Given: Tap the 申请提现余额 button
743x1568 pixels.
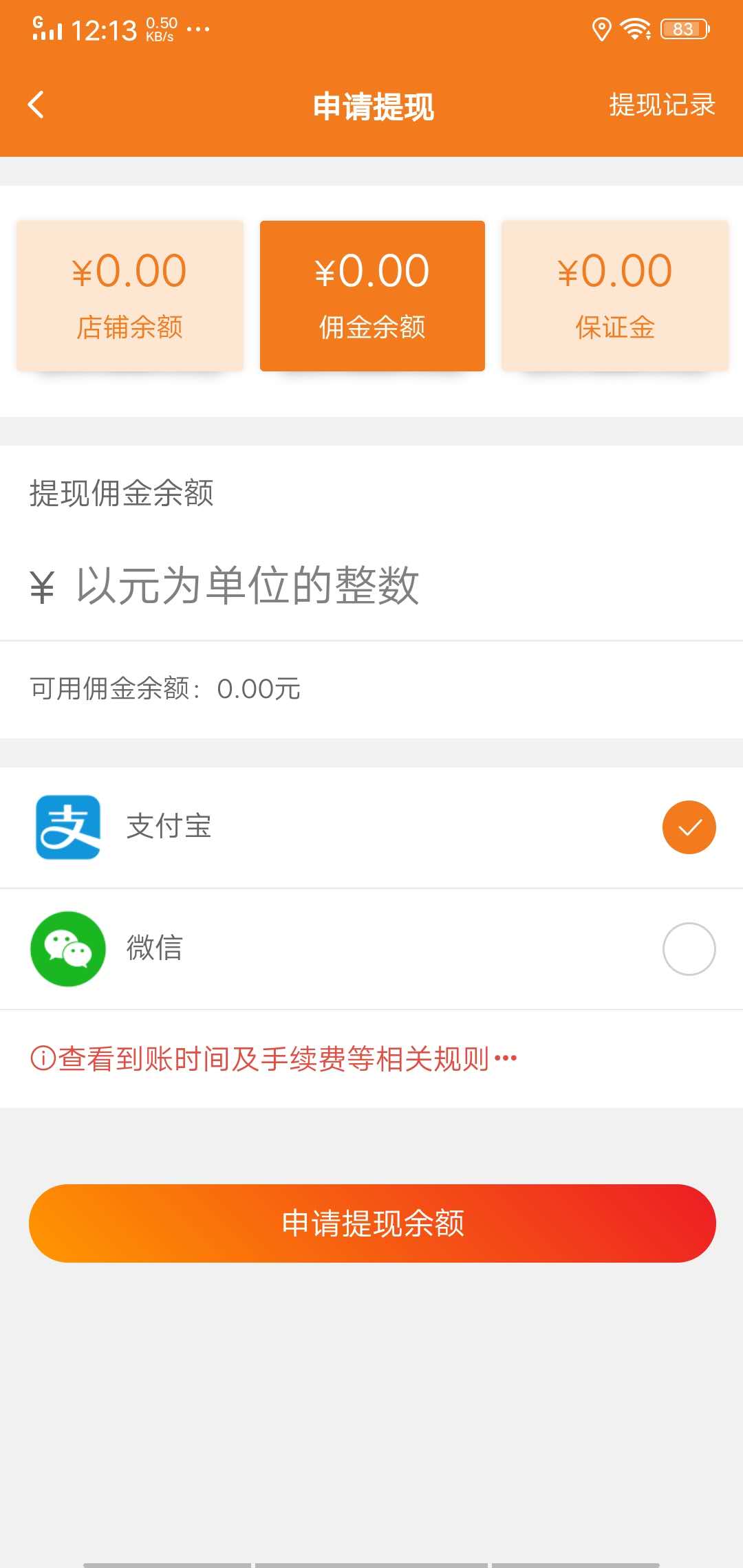Looking at the screenshot, I should pyautogui.click(x=371, y=1223).
